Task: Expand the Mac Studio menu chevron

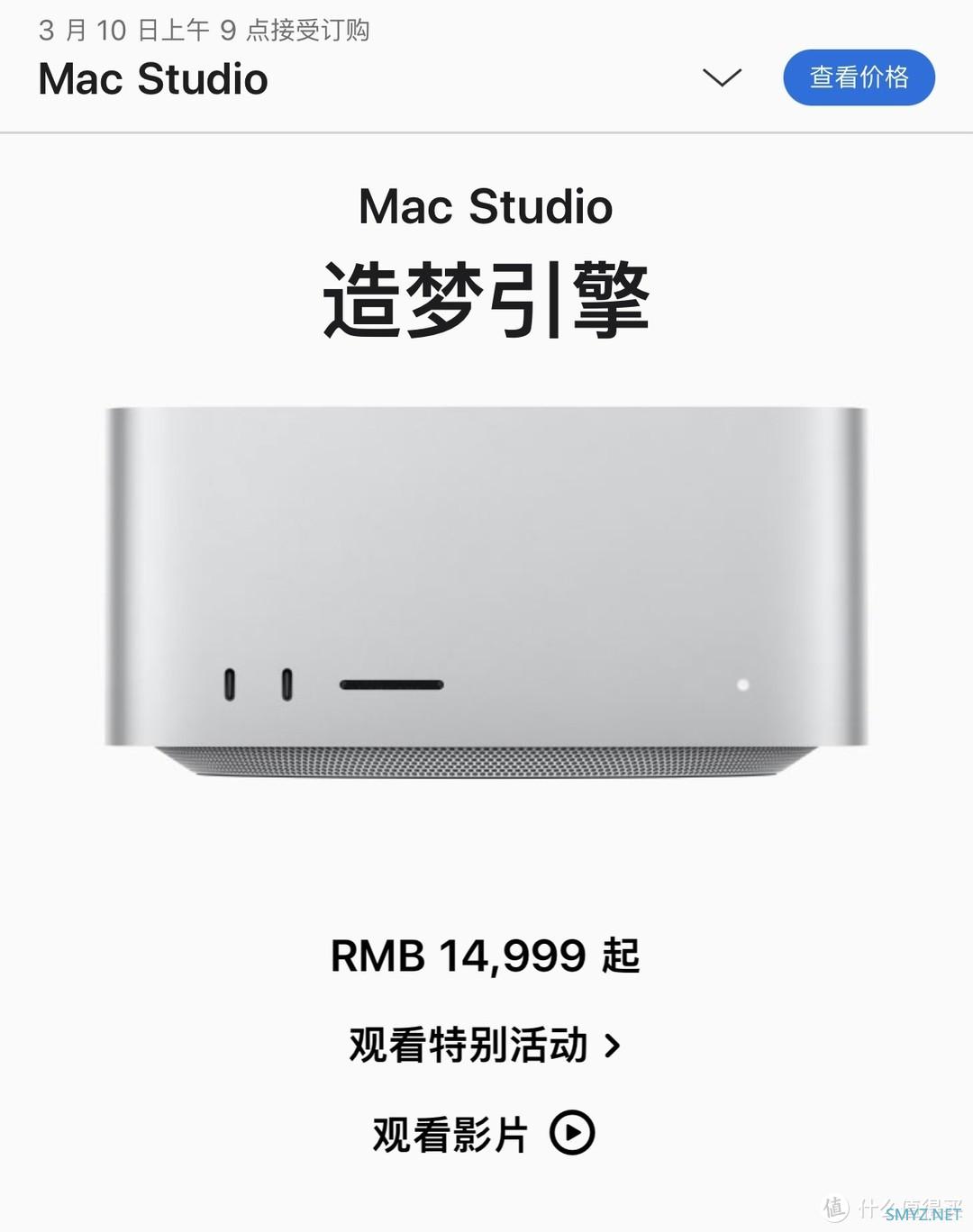Action: click(x=722, y=78)
